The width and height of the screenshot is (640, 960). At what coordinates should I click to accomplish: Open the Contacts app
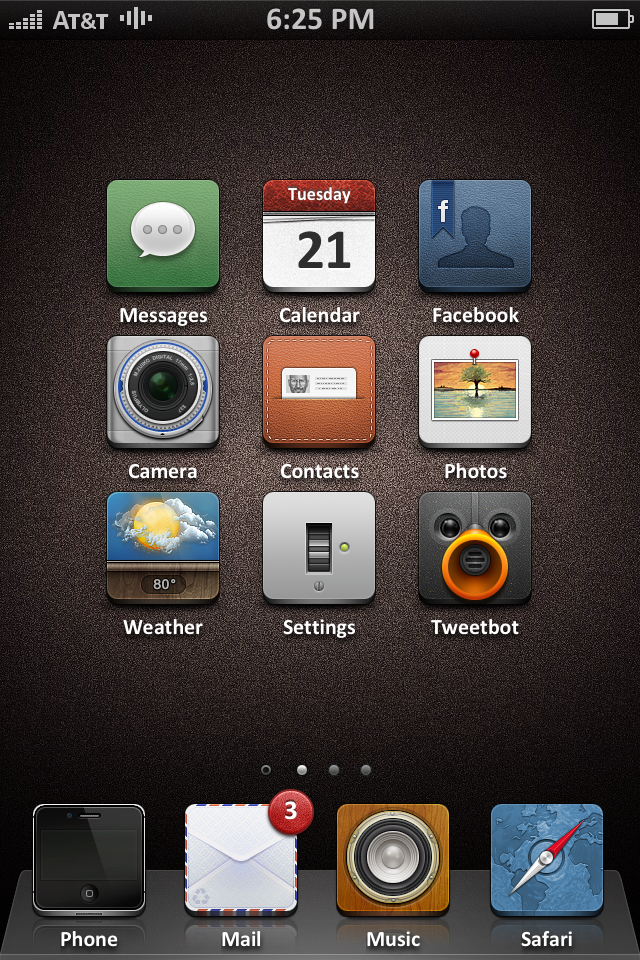coord(319,392)
